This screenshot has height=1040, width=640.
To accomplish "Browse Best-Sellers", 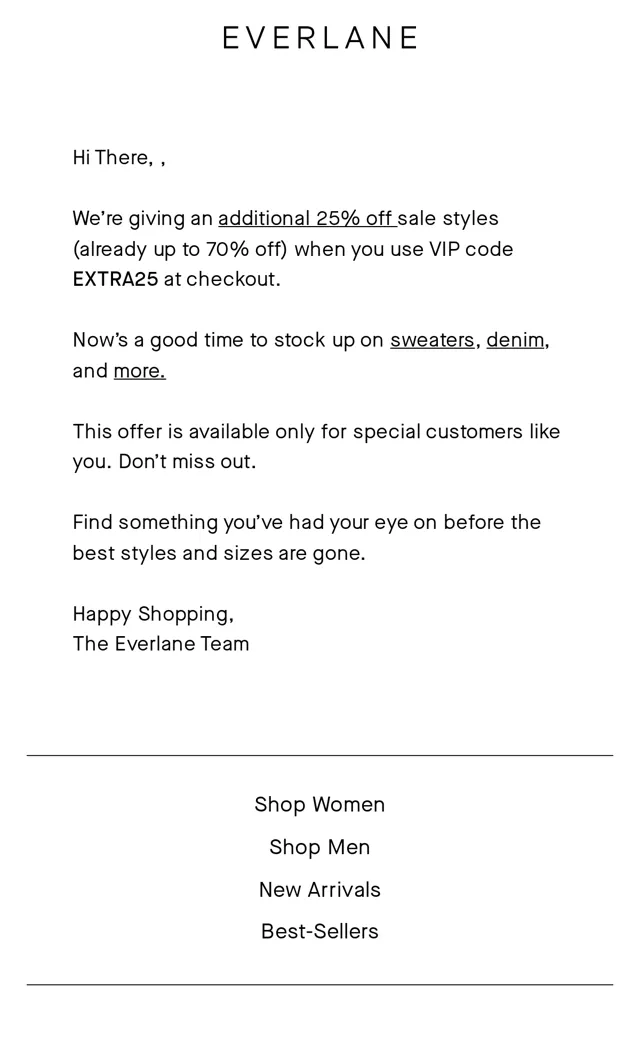I will (320, 931).
